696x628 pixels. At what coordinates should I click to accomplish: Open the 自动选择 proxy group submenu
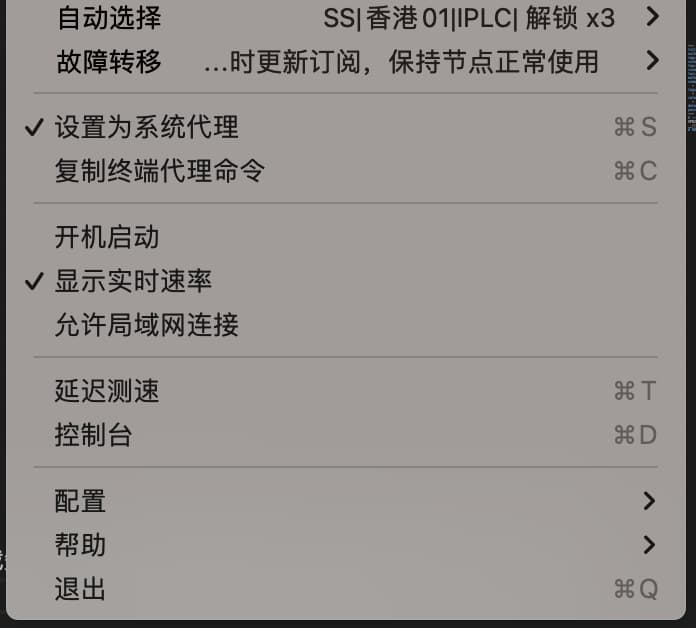point(108,18)
